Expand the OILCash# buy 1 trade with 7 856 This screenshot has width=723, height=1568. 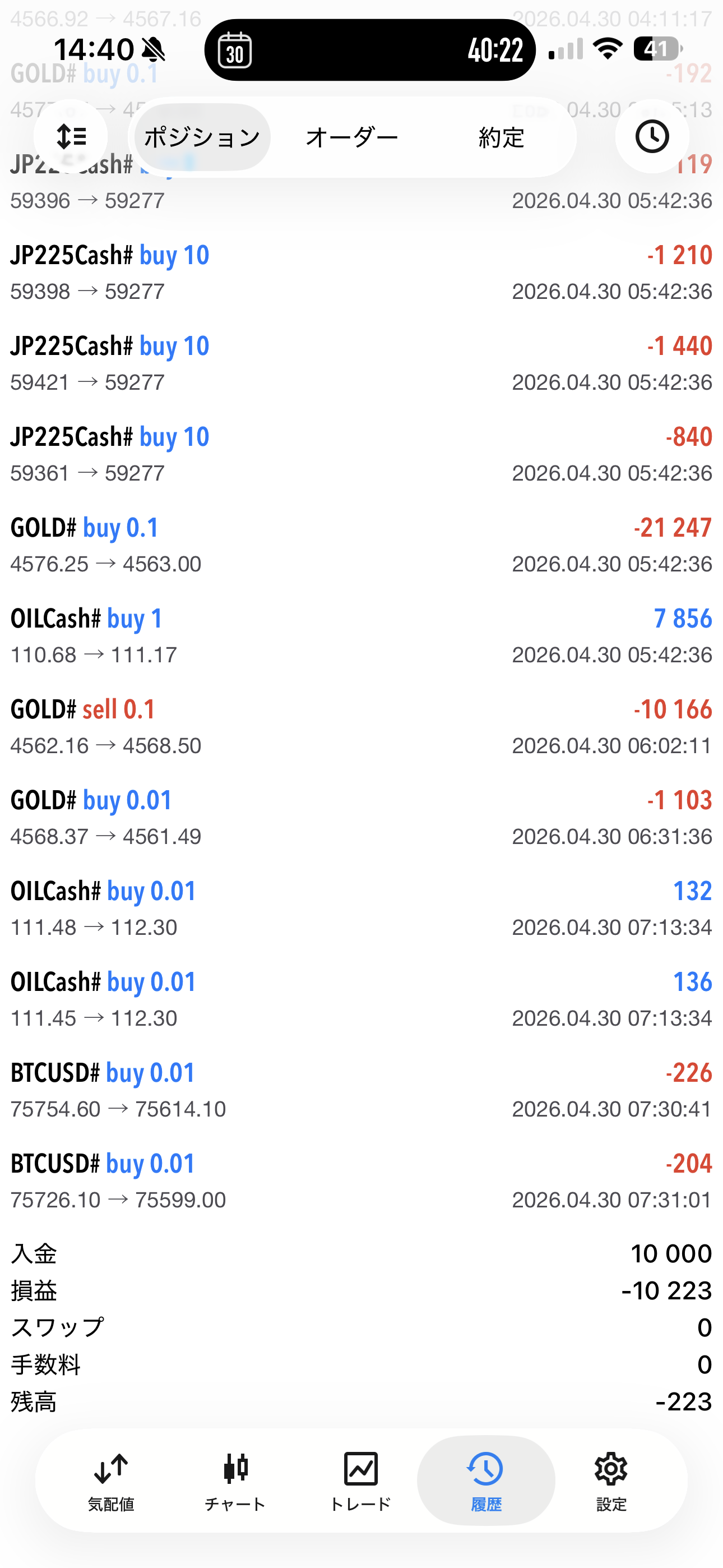[361, 635]
